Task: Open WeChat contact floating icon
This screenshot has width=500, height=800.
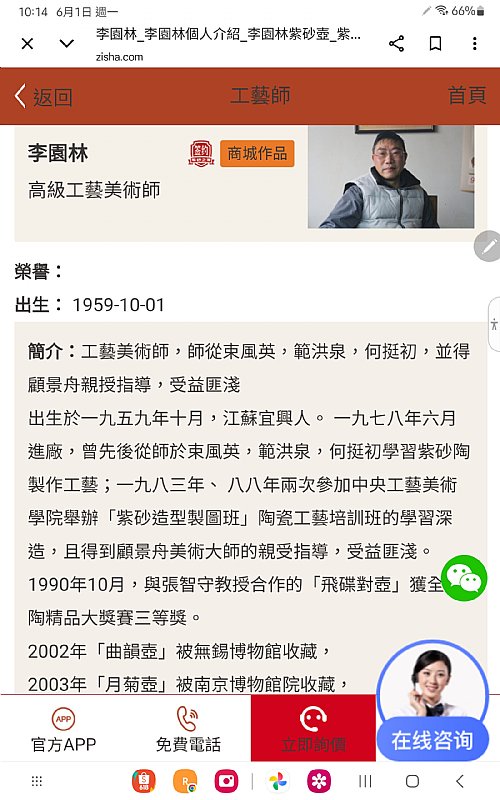Action: (464, 579)
